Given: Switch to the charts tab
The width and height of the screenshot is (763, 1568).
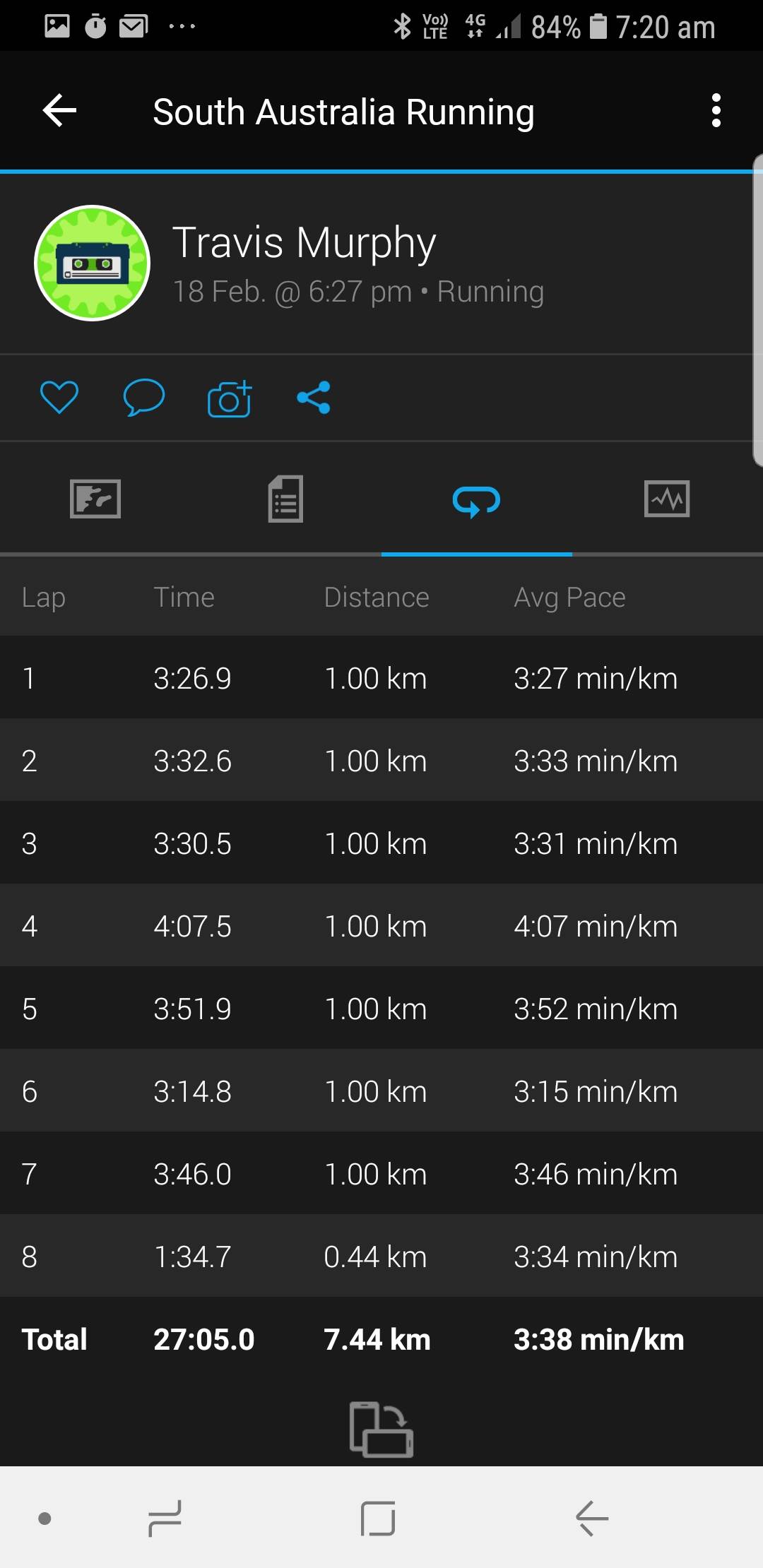Looking at the screenshot, I should coord(667,499).
